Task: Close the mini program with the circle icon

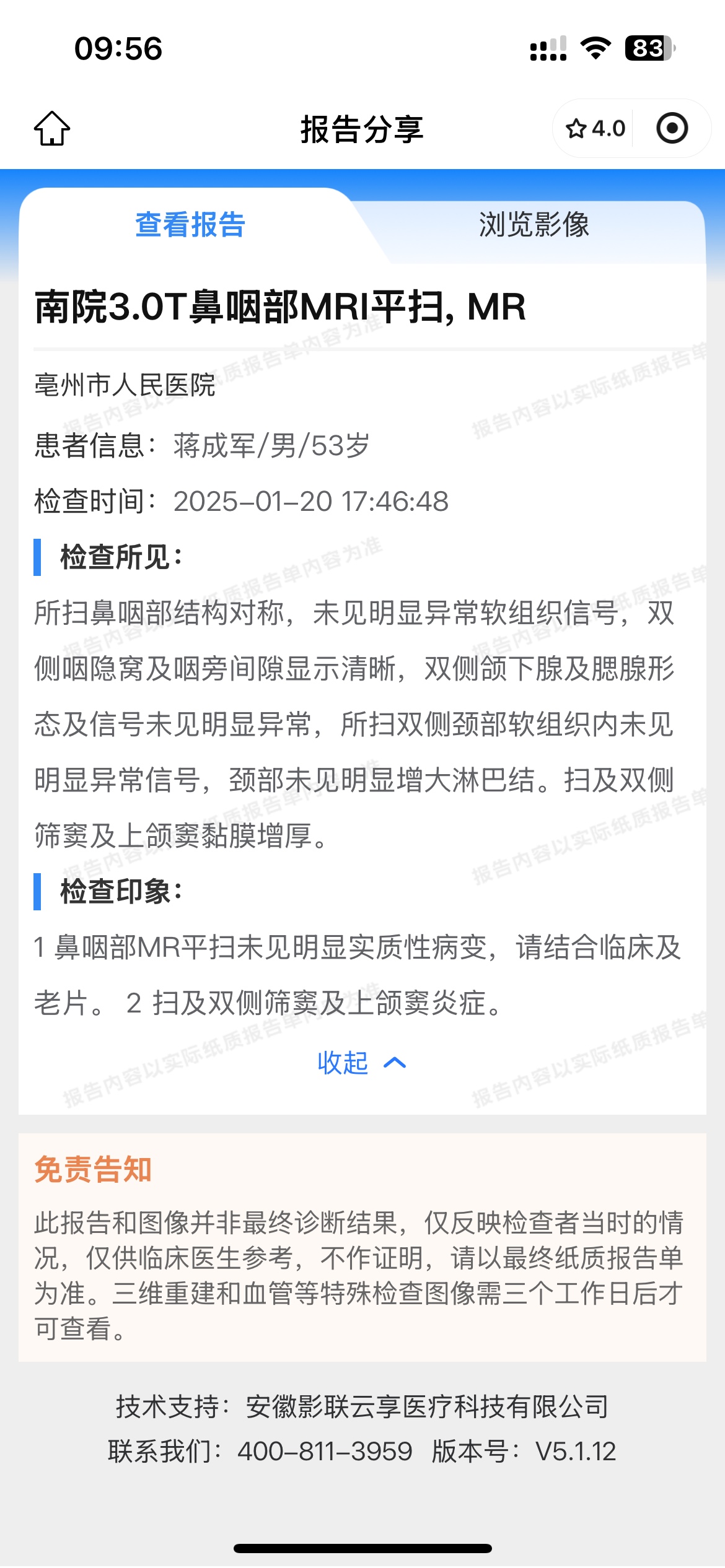Action: click(672, 129)
